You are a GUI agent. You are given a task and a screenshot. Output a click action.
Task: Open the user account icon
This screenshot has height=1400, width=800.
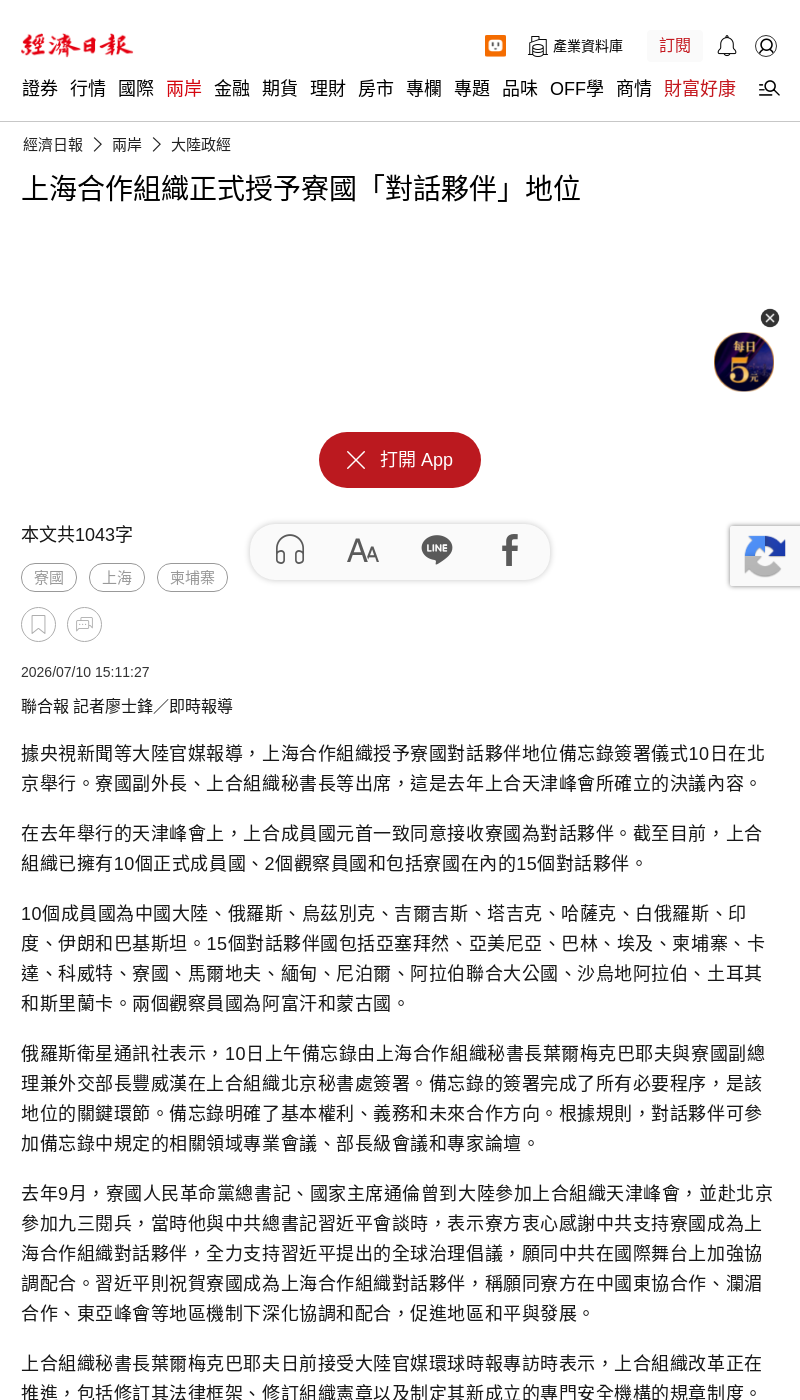coord(766,46)
